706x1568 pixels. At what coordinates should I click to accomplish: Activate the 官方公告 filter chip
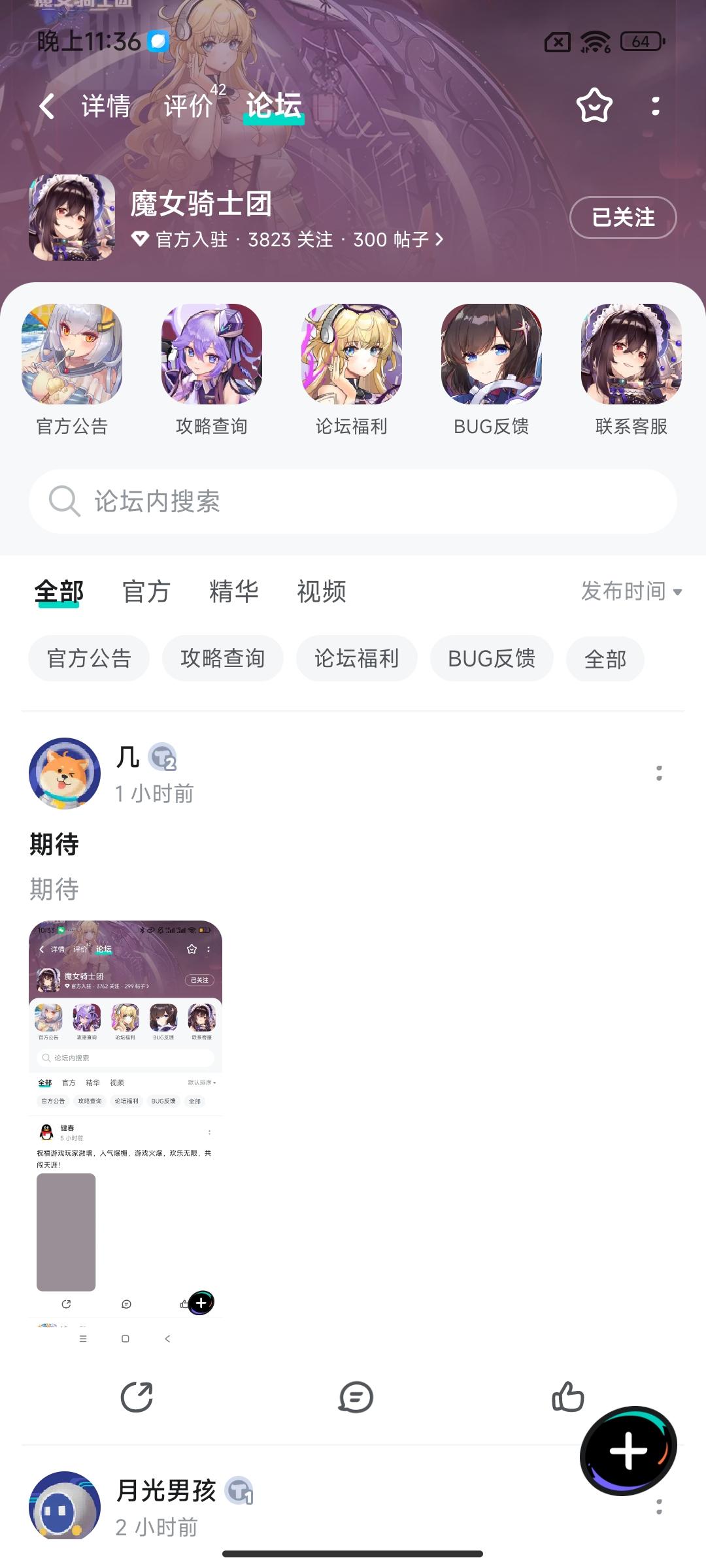pos(88,659)
